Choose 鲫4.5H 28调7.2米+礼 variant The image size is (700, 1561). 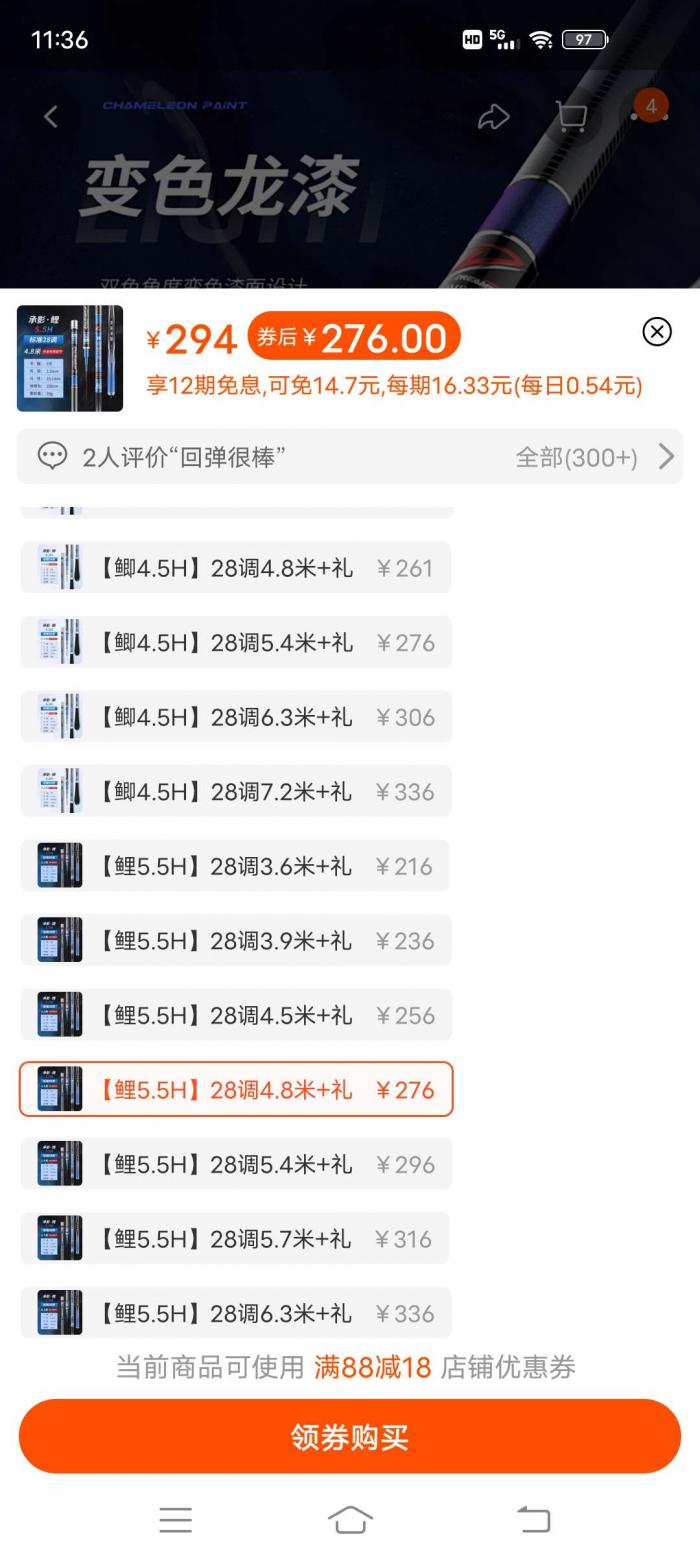(x=236, y=791)
